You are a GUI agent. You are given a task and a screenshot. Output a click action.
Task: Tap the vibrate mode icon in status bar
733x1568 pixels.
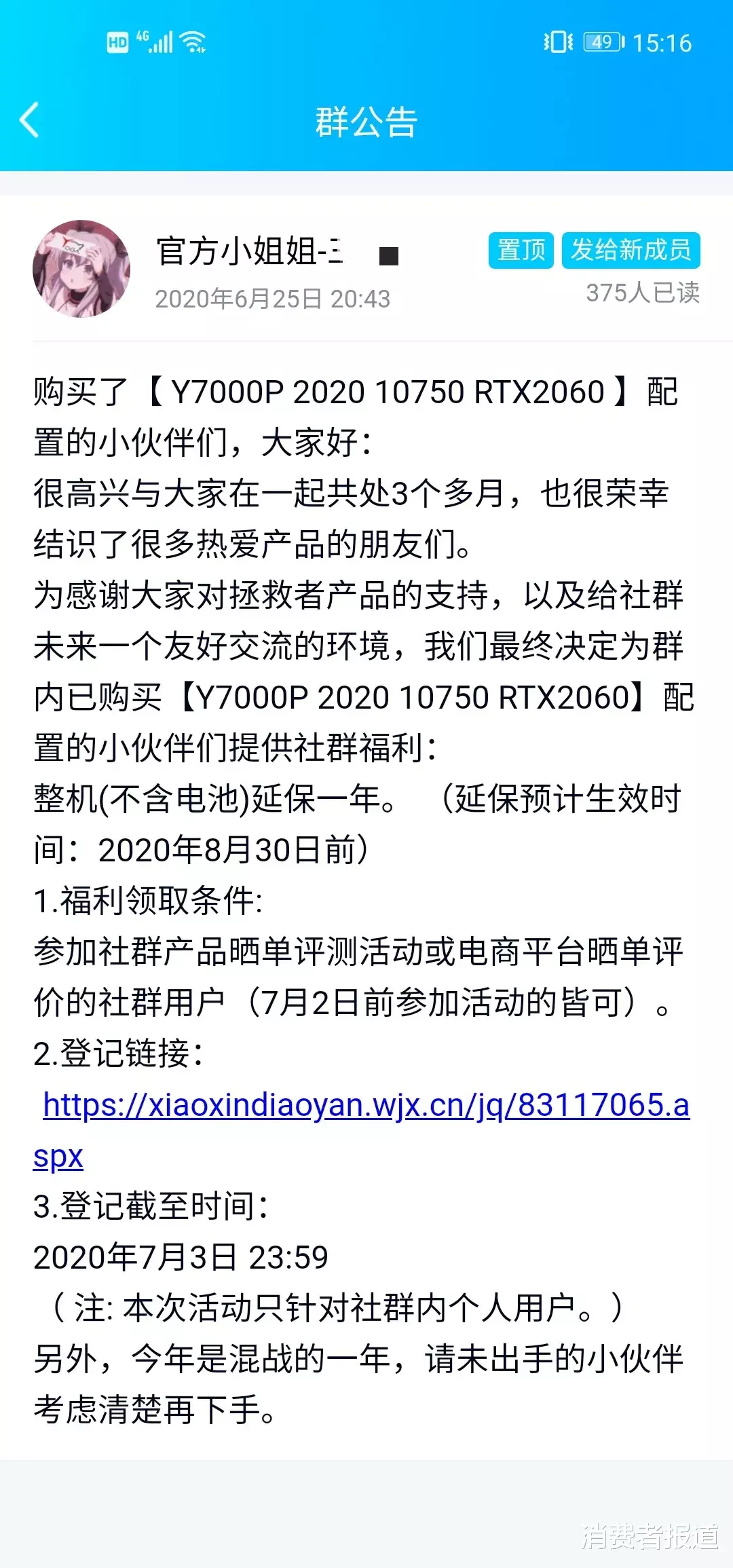[558, 43]
